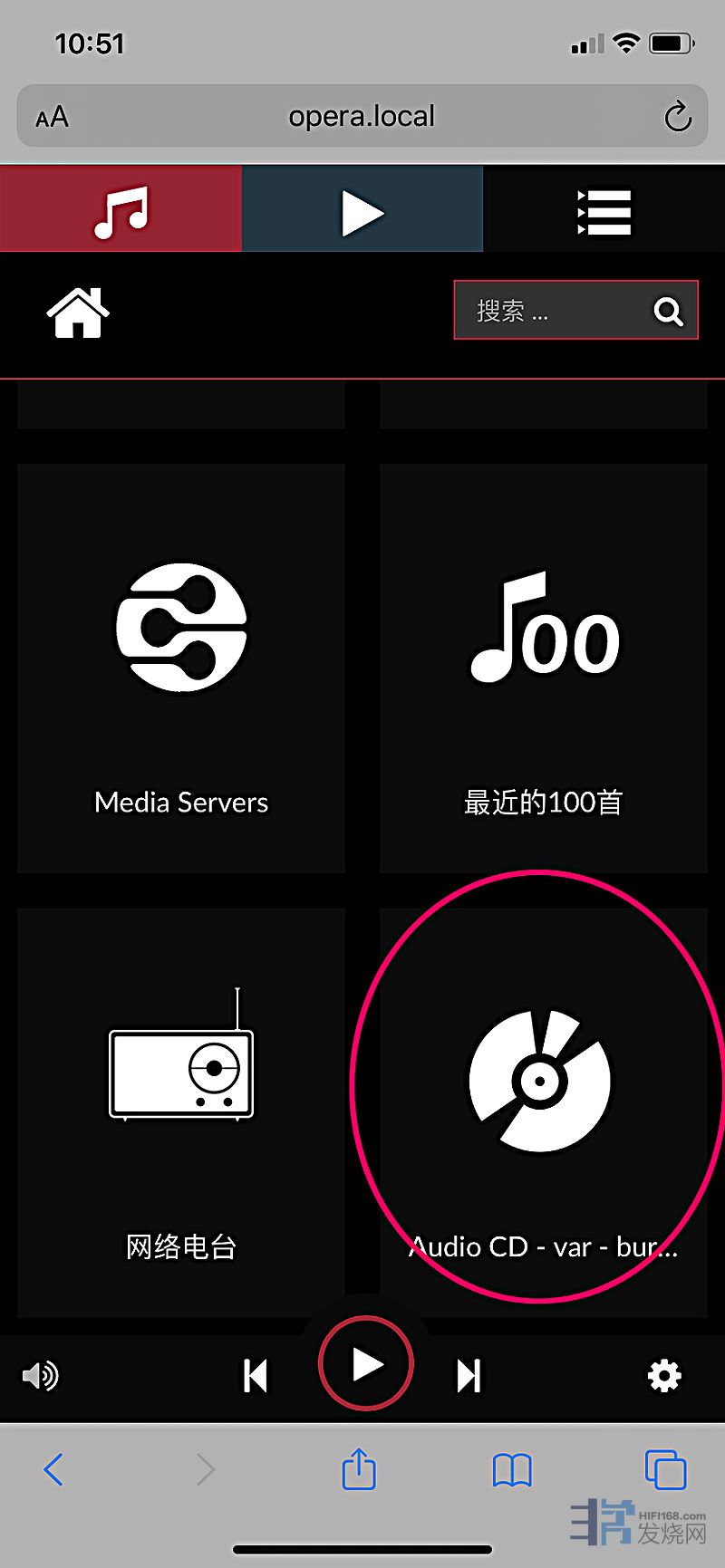Viewport: 725px width, 1568px height.
Task: Show open Safari tabs
Action: [665, 1469]
